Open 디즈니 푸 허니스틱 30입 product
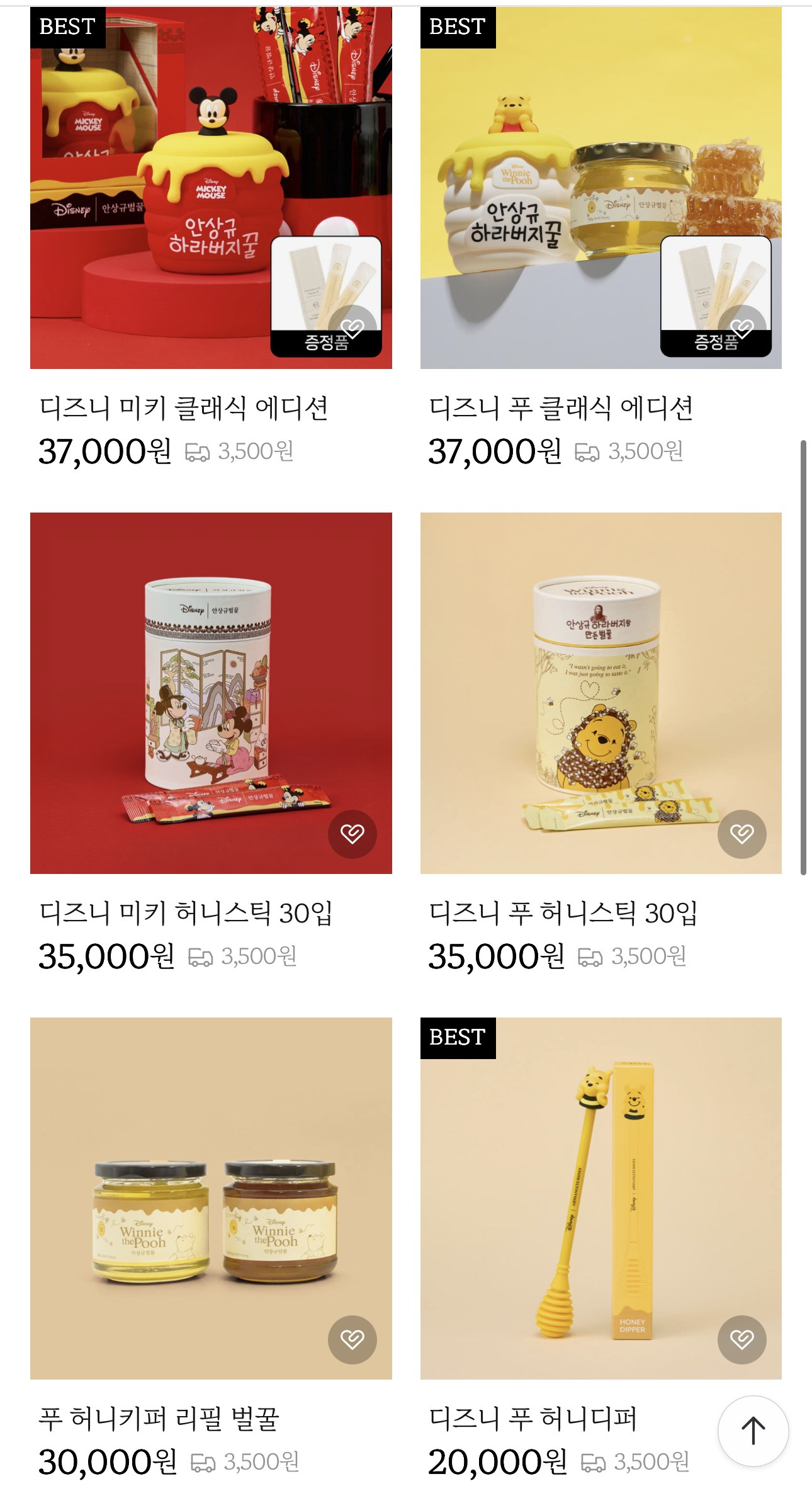 [601, 693]
